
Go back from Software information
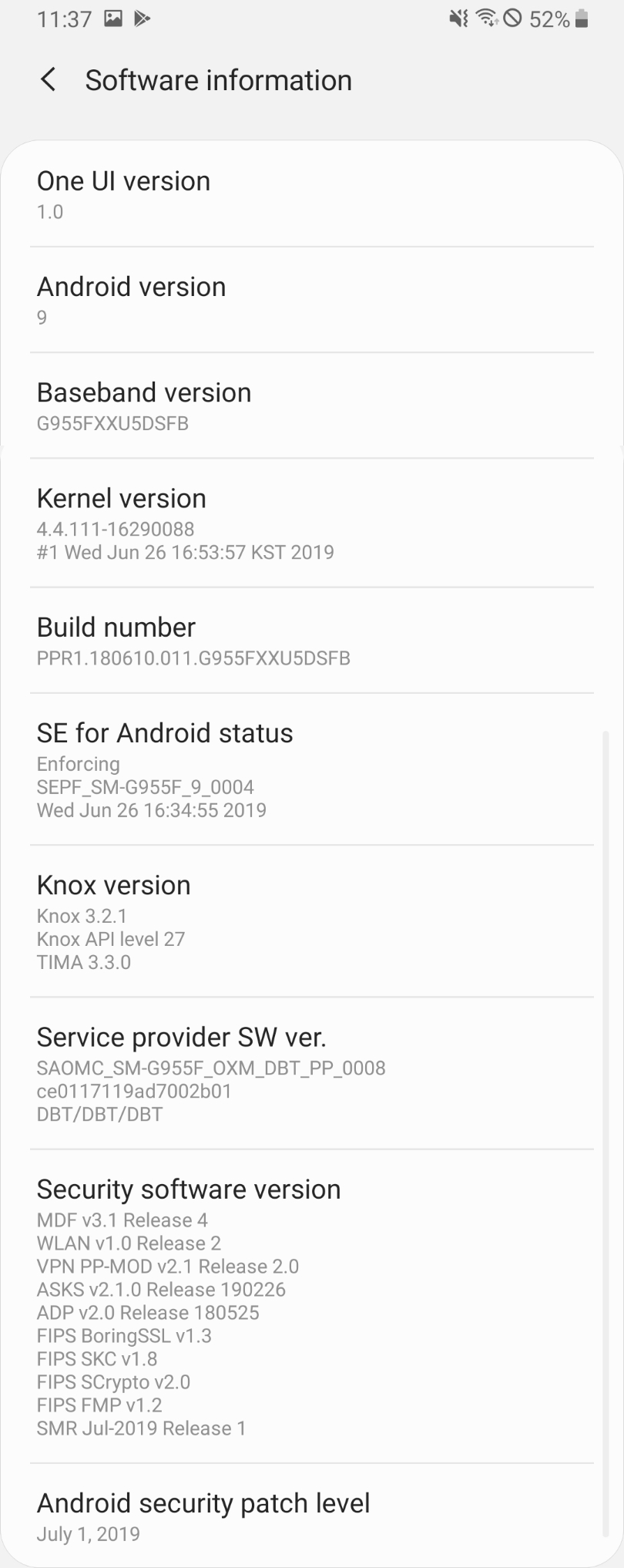click(48, 79)
